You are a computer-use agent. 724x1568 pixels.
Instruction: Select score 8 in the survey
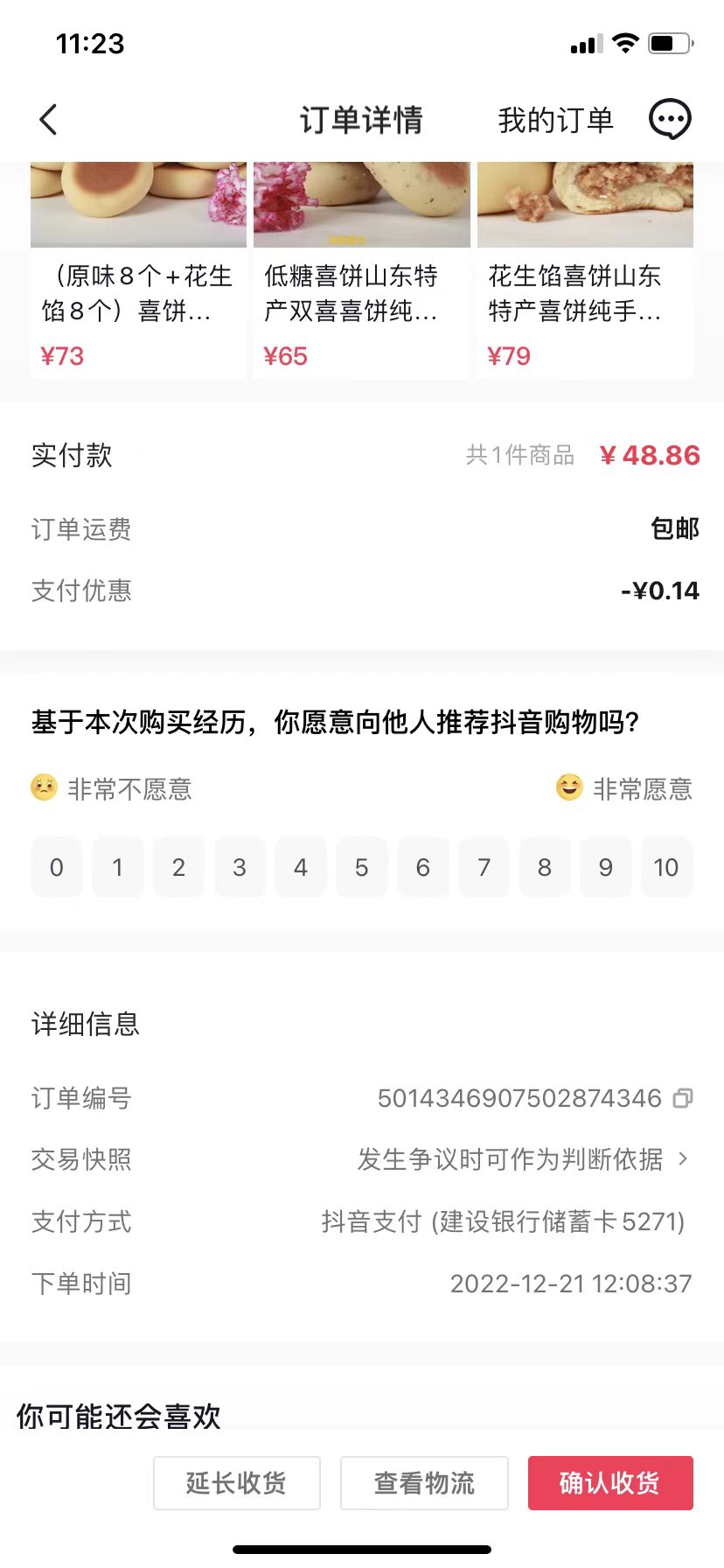(x=544, y=867)
